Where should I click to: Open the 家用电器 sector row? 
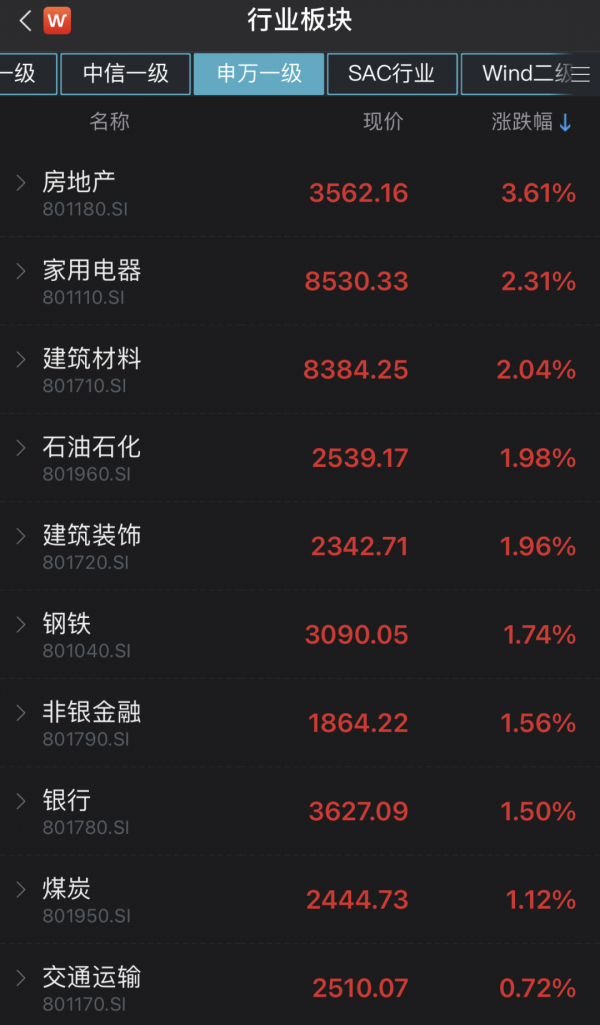pyautogui.click(x=300, y=281)
